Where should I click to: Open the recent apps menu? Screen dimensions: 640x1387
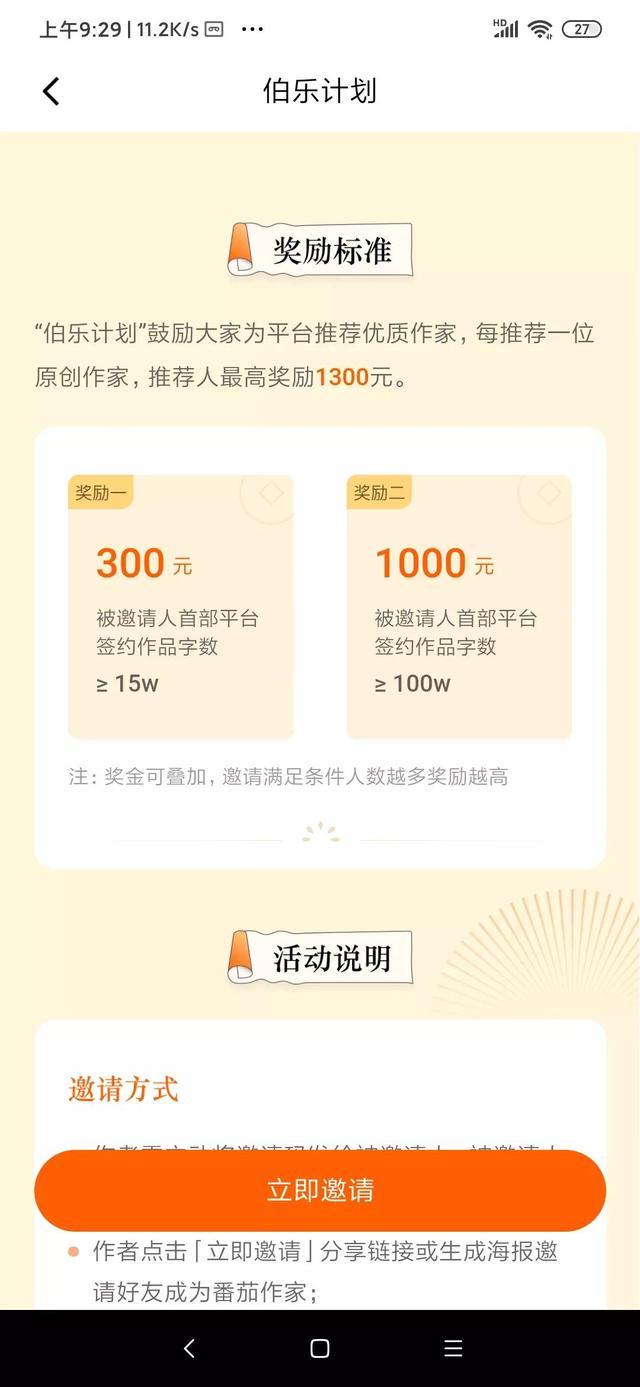[x=452, y=1348]
